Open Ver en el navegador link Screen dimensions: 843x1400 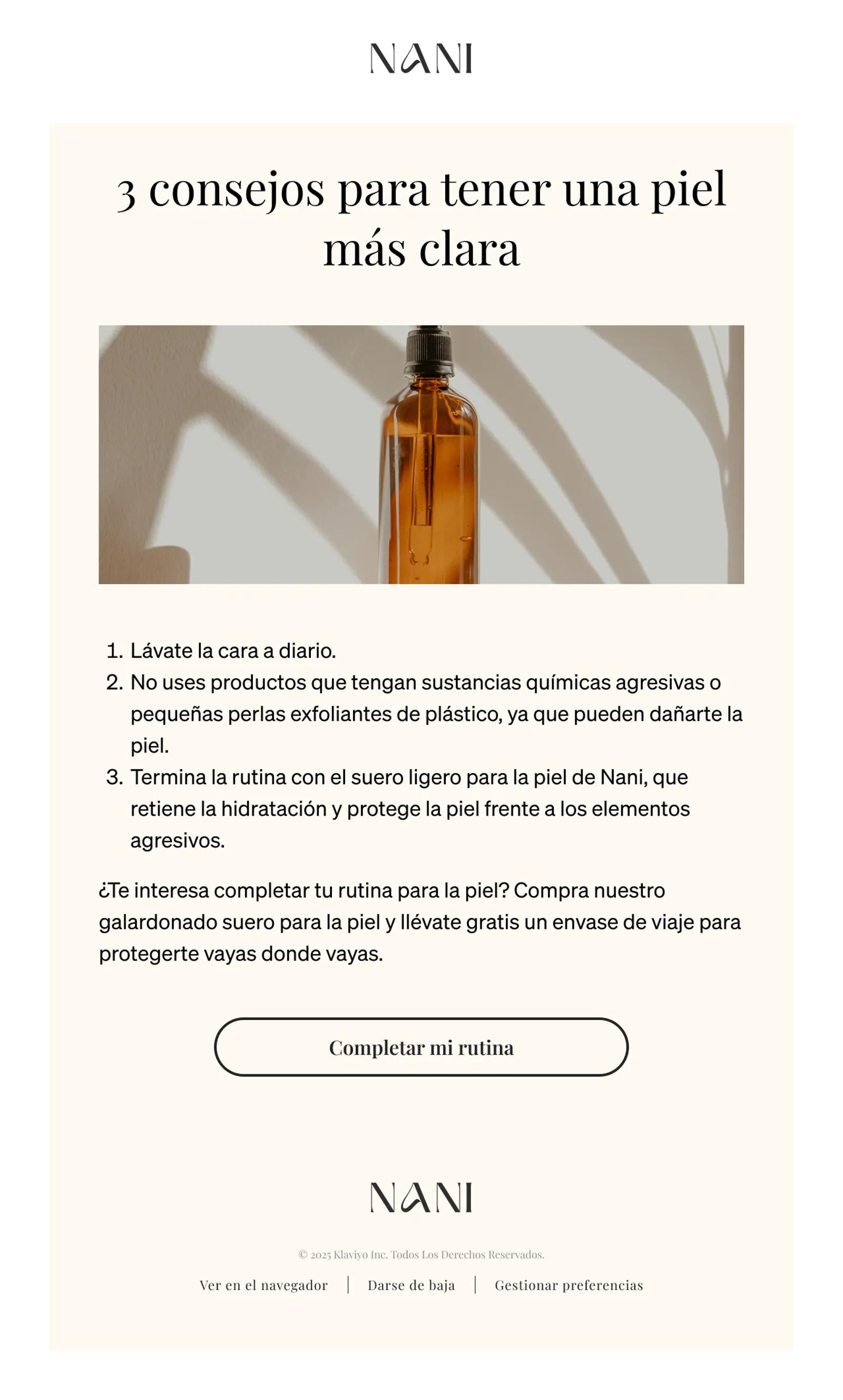tap(263, 1285)
